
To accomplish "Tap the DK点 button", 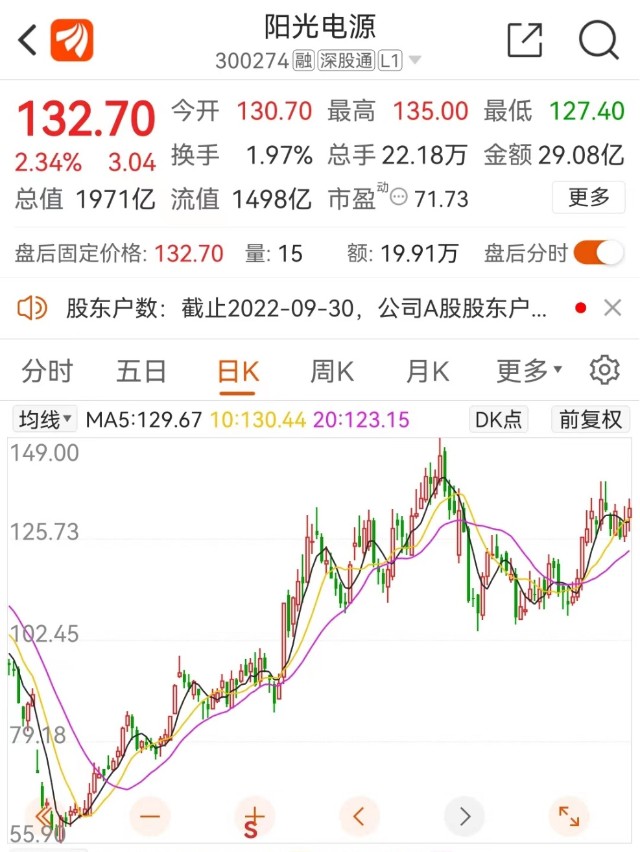I will pyautogui.click(x=498, y=419).
